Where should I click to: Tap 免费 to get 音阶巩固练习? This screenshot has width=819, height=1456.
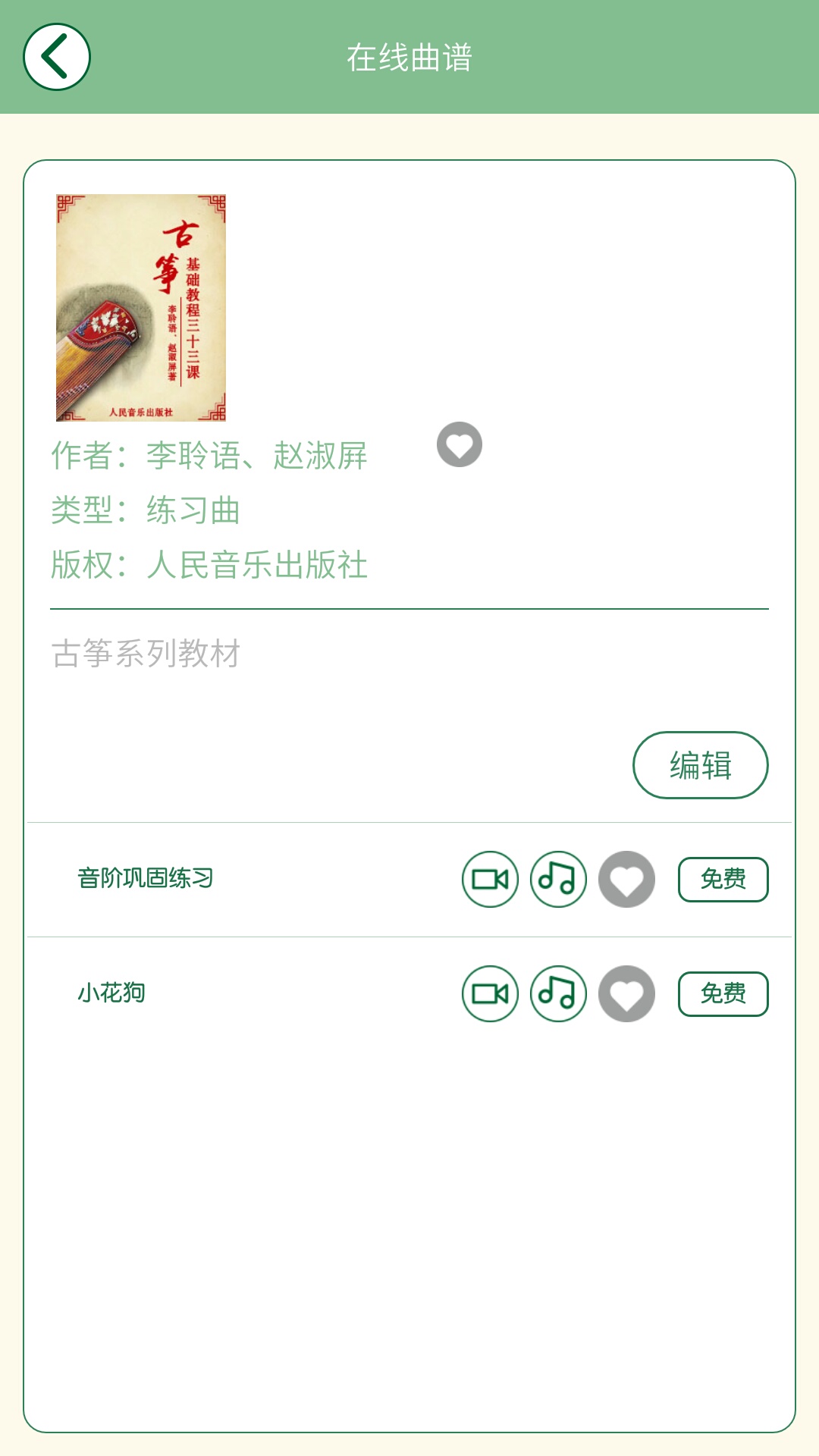point(721,880)
